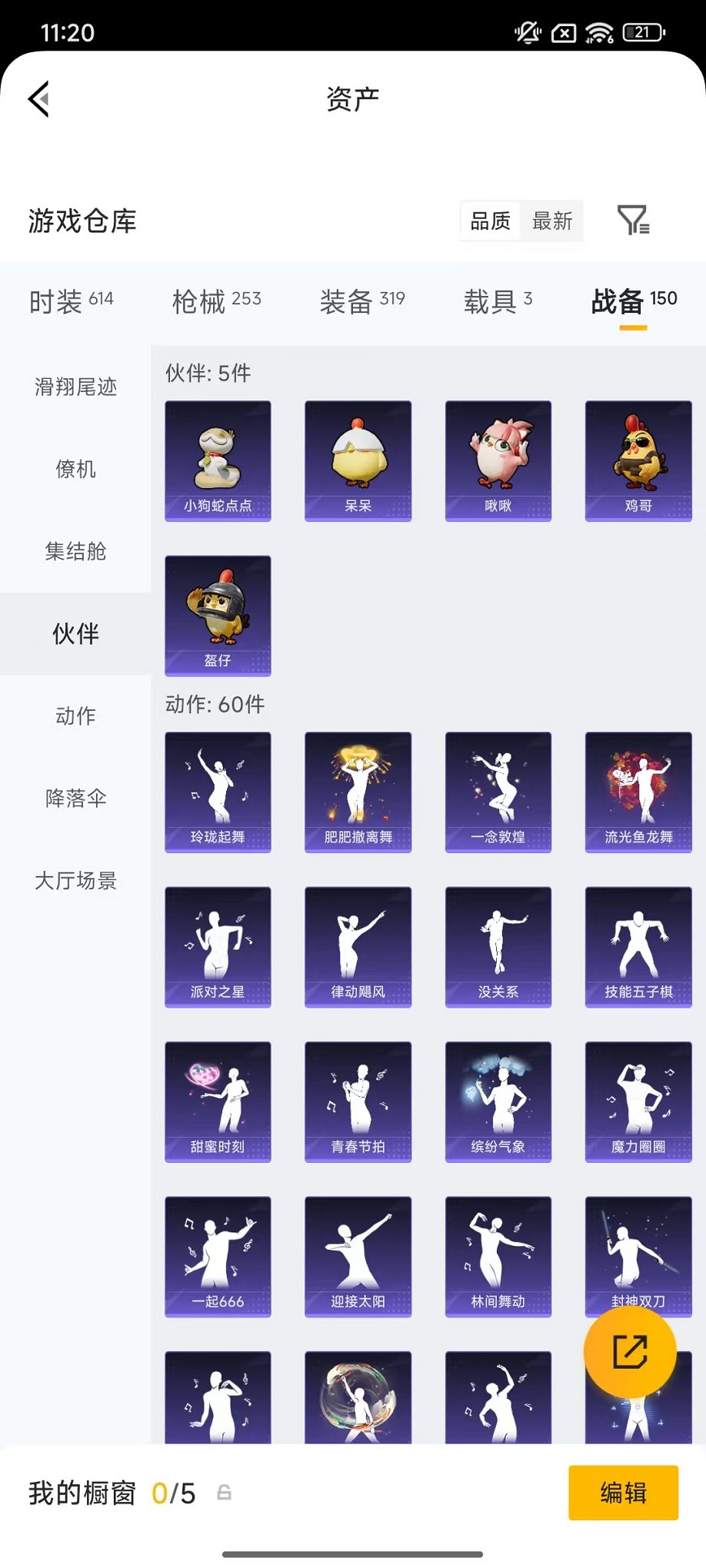The image size is (706, 1568).
Task: Select the 小狗蛇点点 companion icon
Action: (x=217, y=460)
